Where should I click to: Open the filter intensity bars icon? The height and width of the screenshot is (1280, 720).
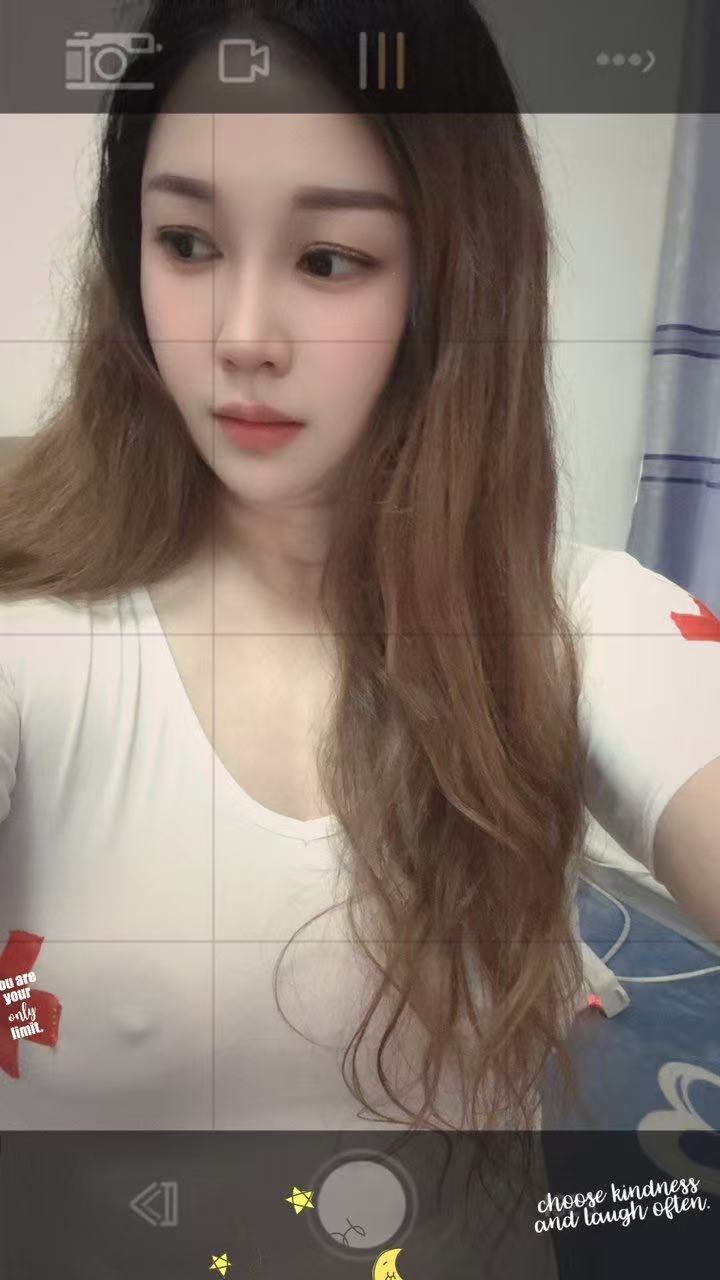385,60
